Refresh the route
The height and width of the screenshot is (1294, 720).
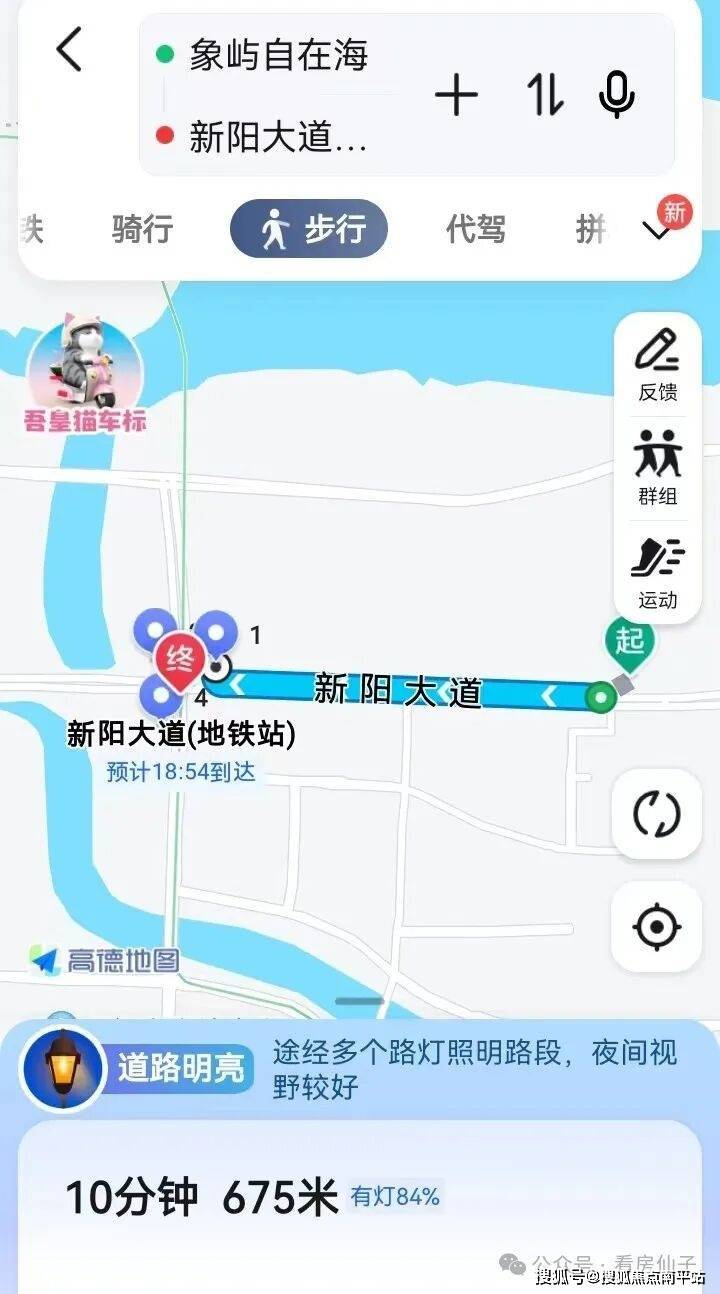coord(656,813)
